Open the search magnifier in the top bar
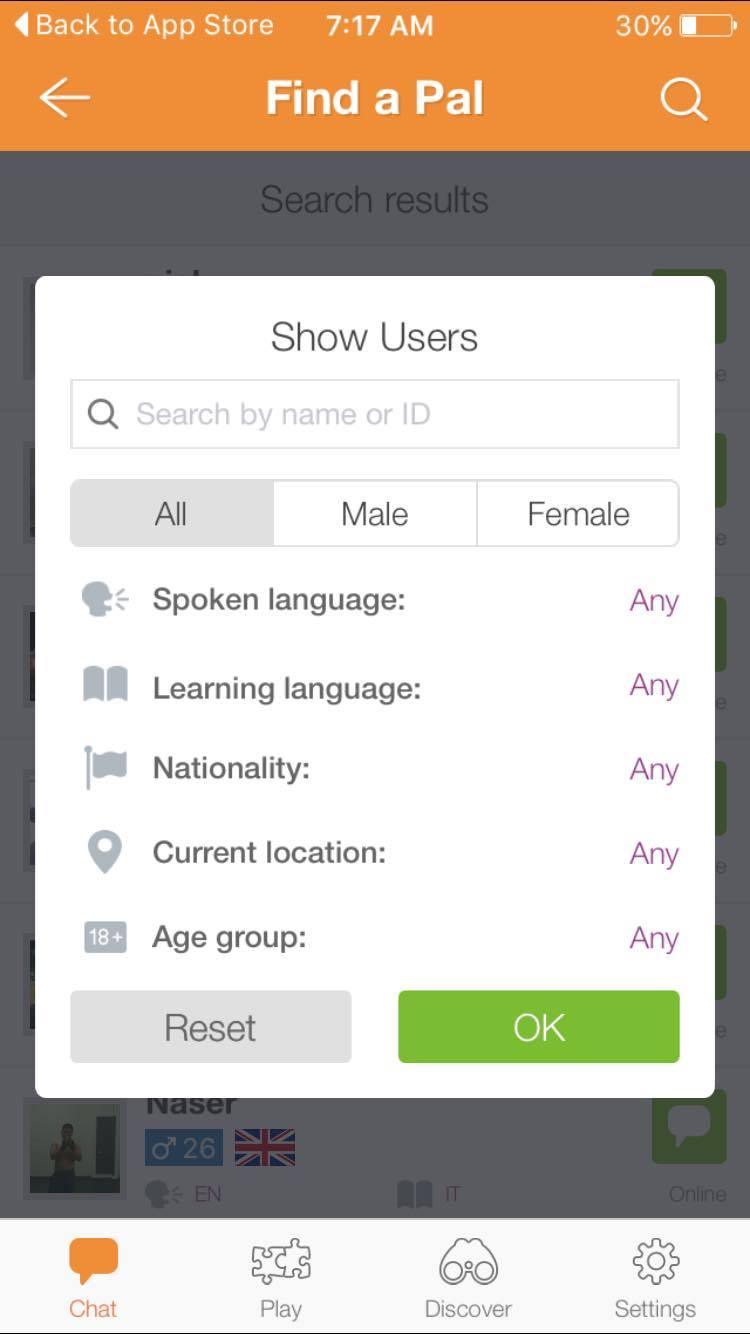The image size is (750, 1334). 683,98
